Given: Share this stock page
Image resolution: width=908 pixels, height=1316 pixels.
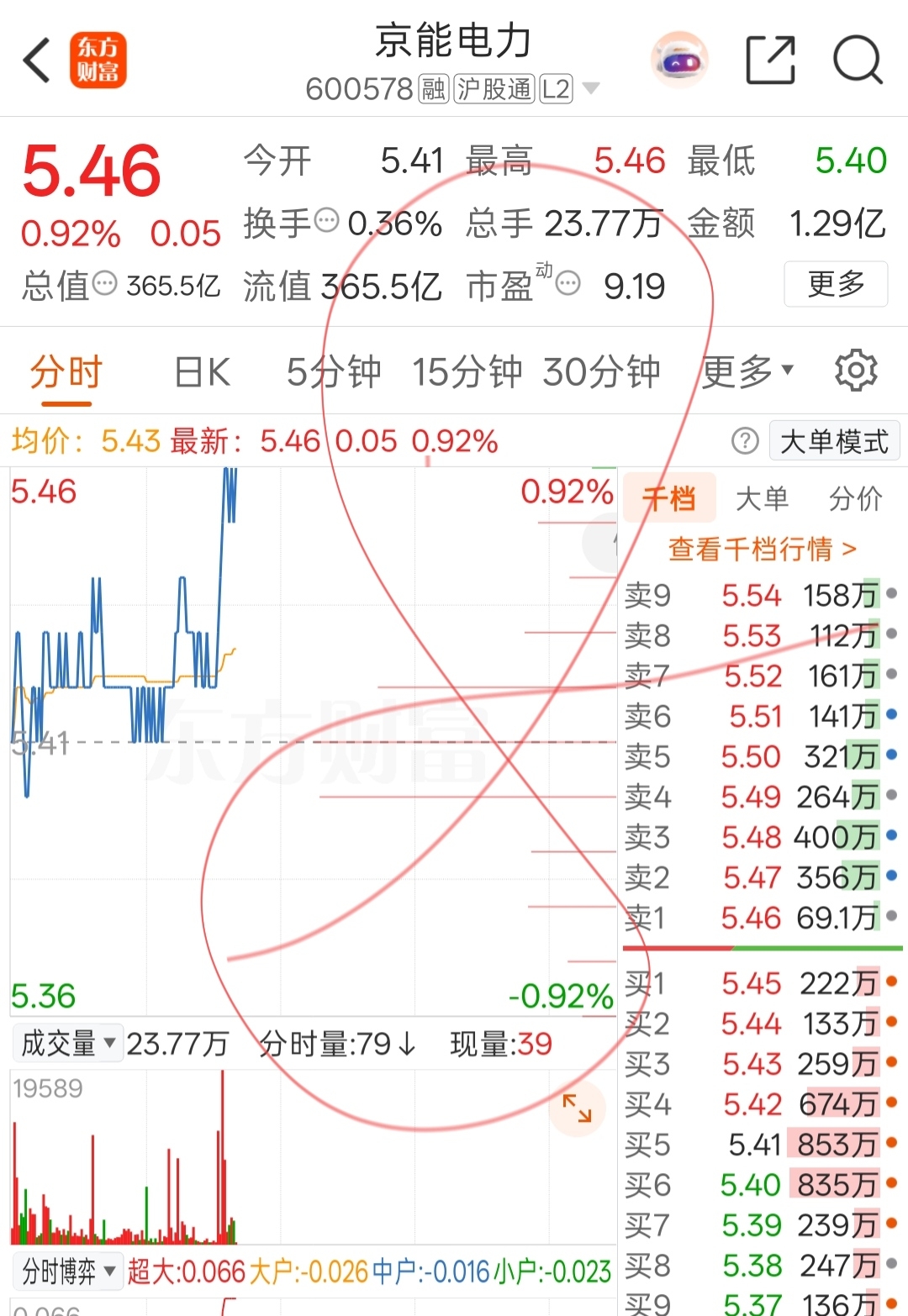Looking at the screenshot, I should [x=770, y=61].
